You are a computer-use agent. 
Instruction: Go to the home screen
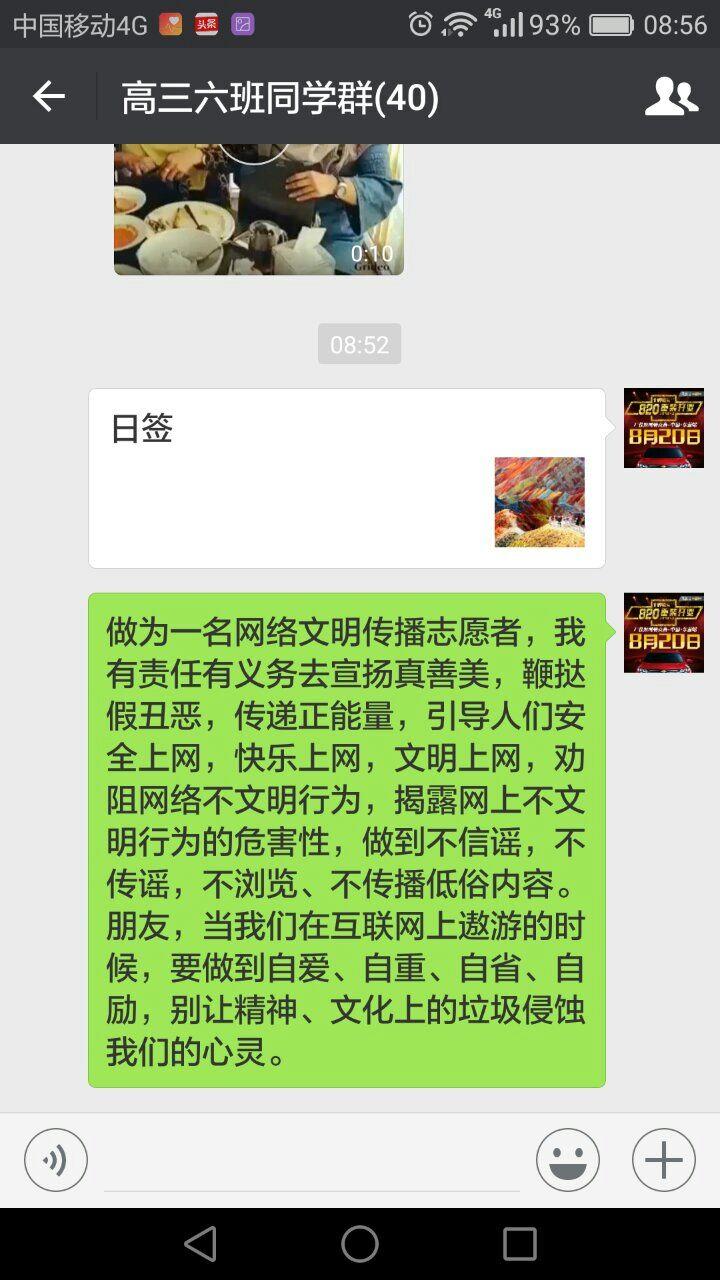pyautogui.click(x=360, y=1244)
